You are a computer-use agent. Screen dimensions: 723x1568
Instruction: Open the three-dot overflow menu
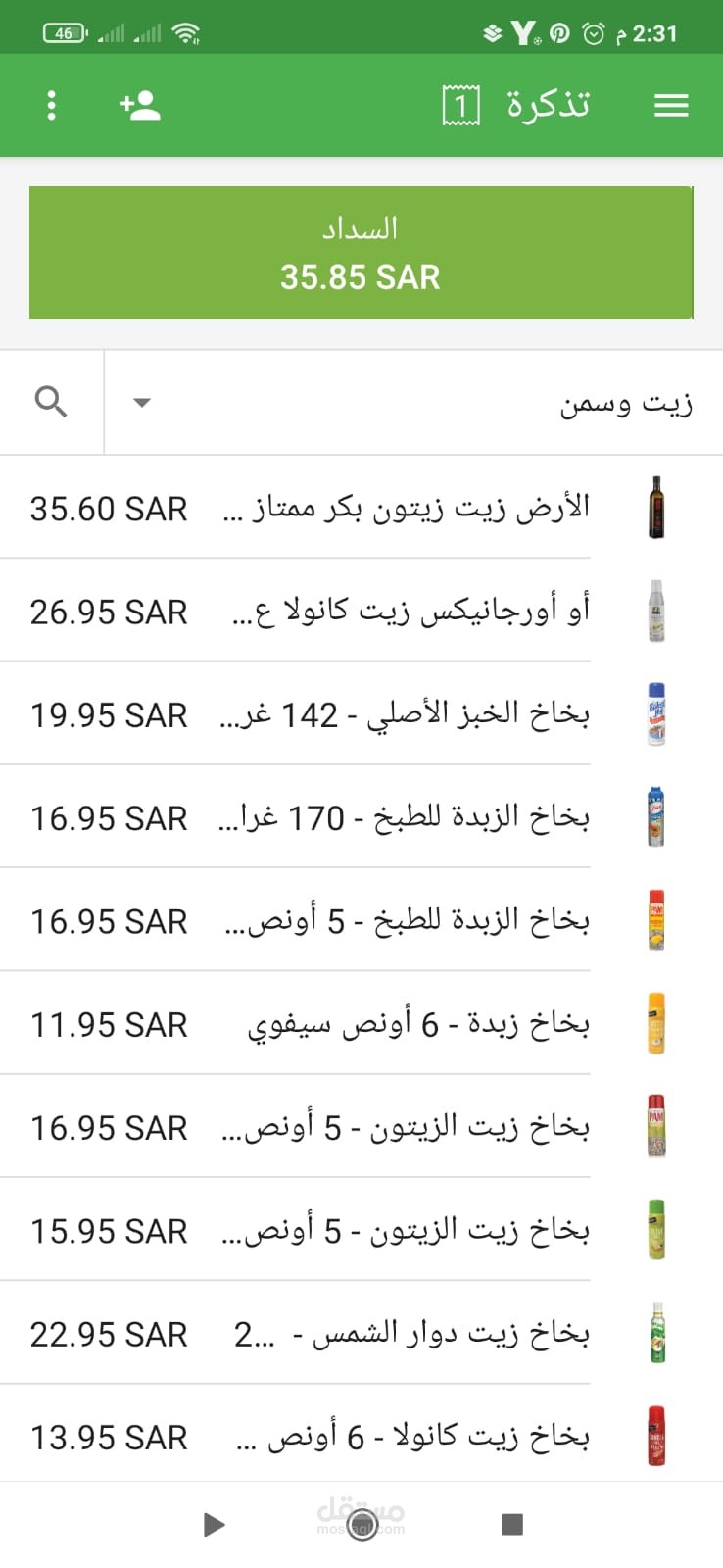click(51, 105)
